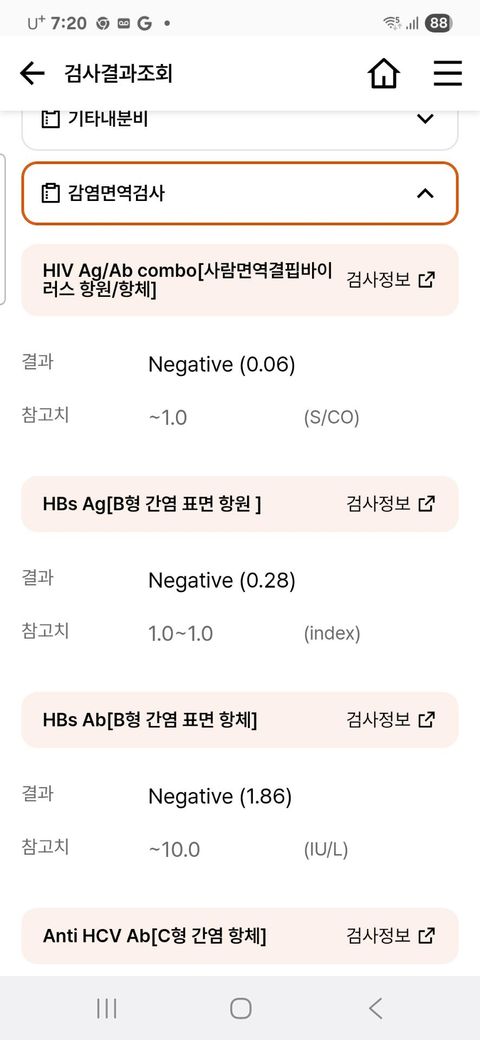Viewport: 480px width, 1040px height.
Task: Collapse the 감염면역검사 section
Action: click(x=240, y=194)
